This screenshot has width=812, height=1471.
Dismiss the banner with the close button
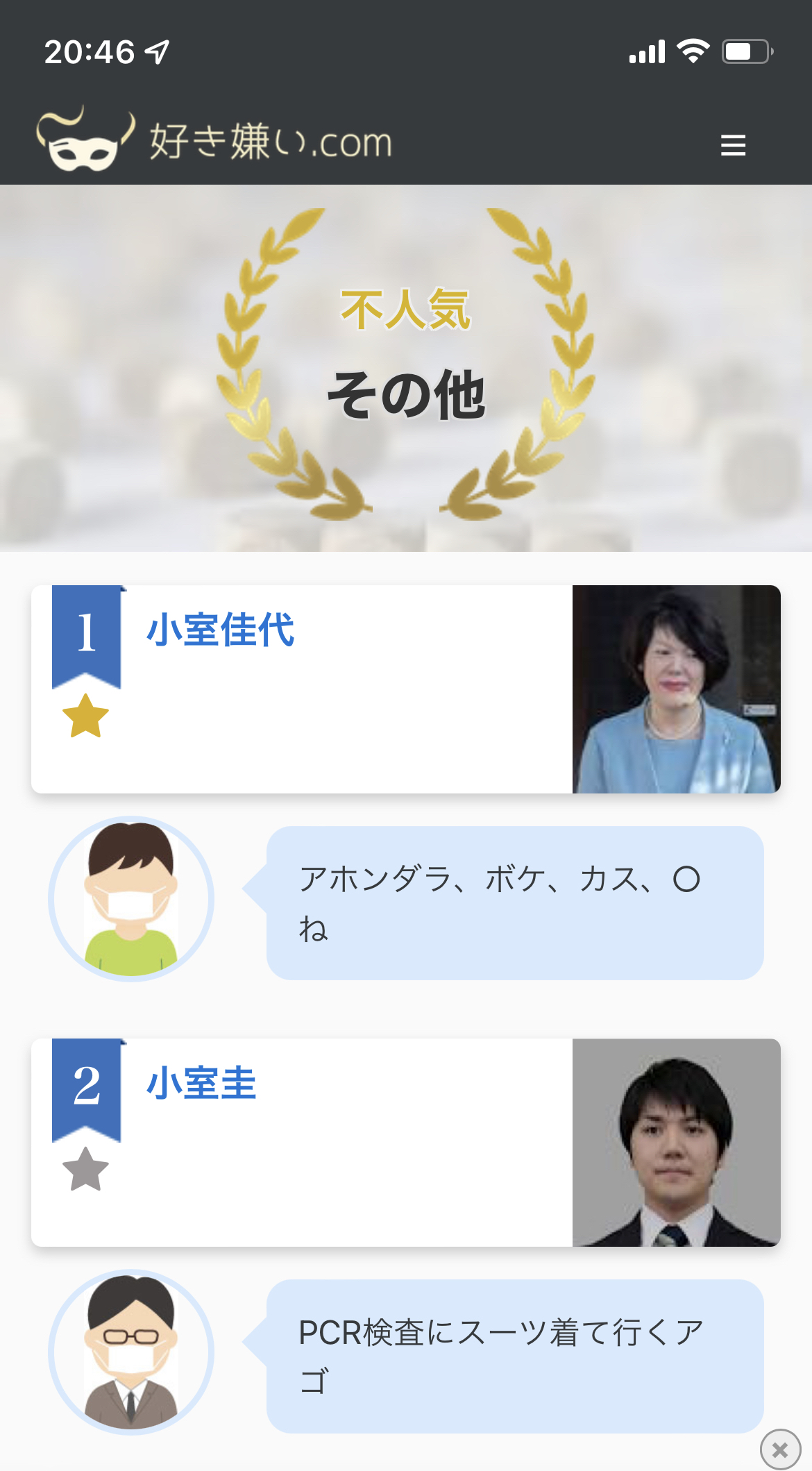[x=780, y=1449]
